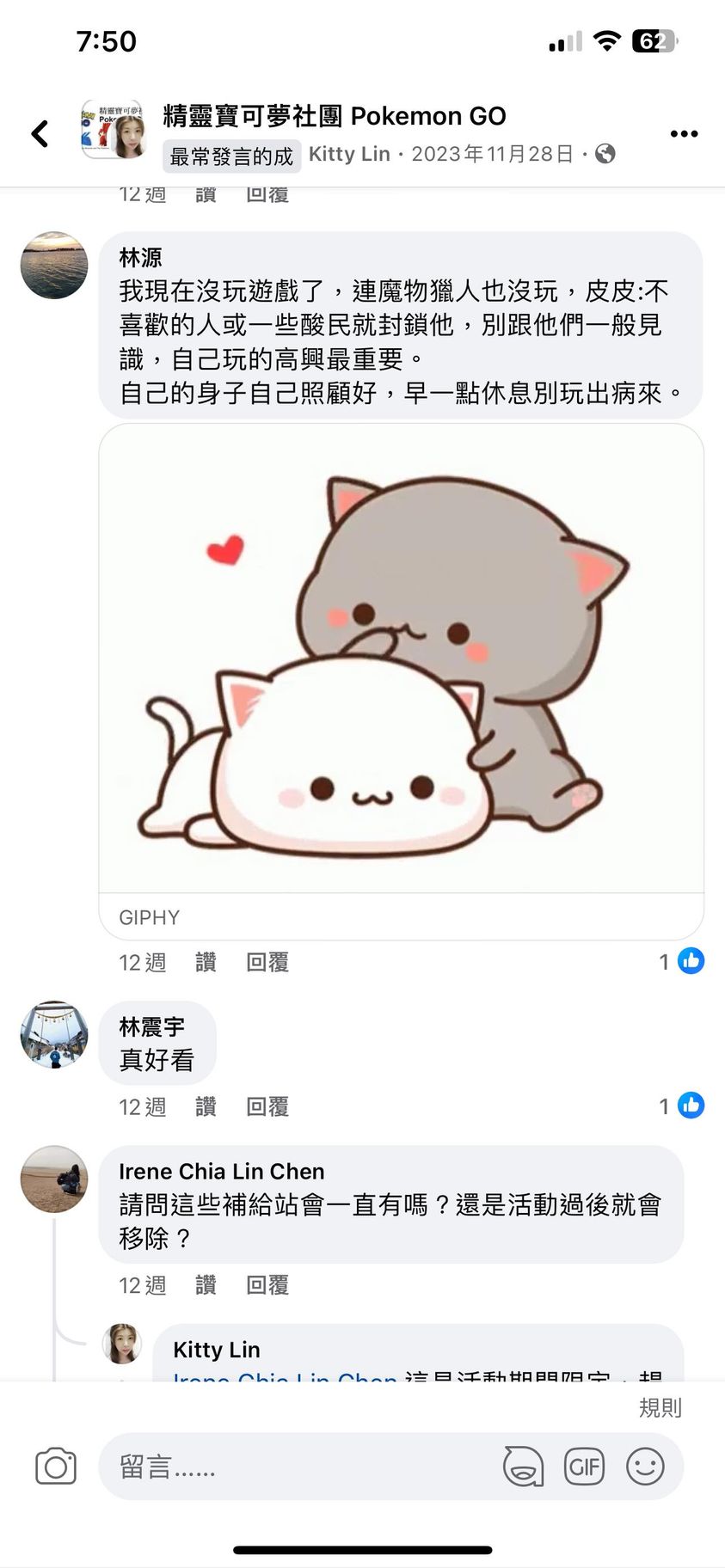View the group 規則 rules
The height and width of the screenshot is (1568, 725).
coord(660,1407)
